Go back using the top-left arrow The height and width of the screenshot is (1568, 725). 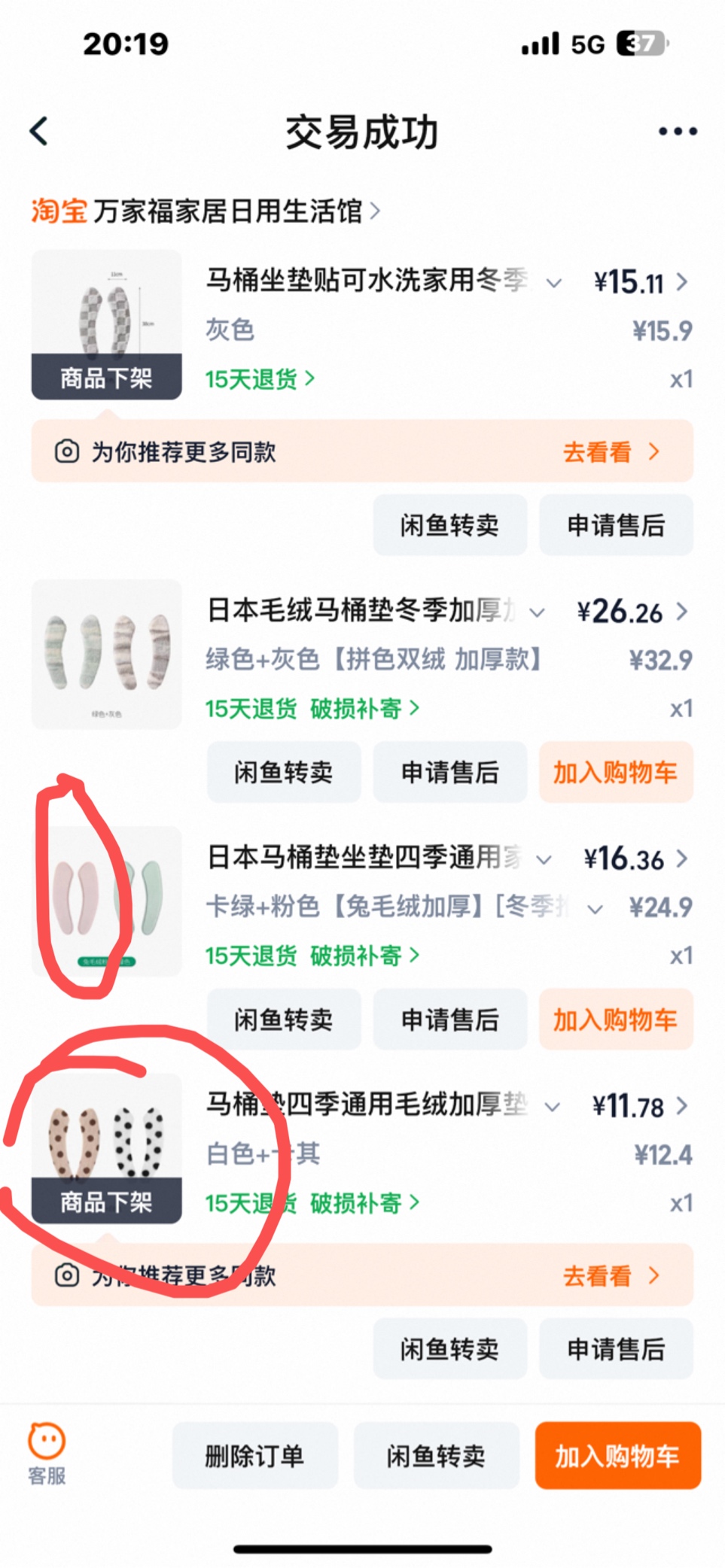pyautogui.click(x=39, y=132)
